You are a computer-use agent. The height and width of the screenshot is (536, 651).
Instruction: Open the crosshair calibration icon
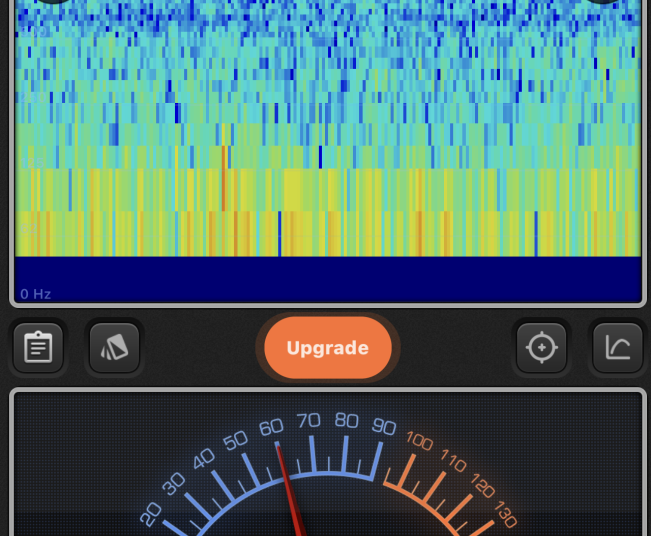coord(541,348)
